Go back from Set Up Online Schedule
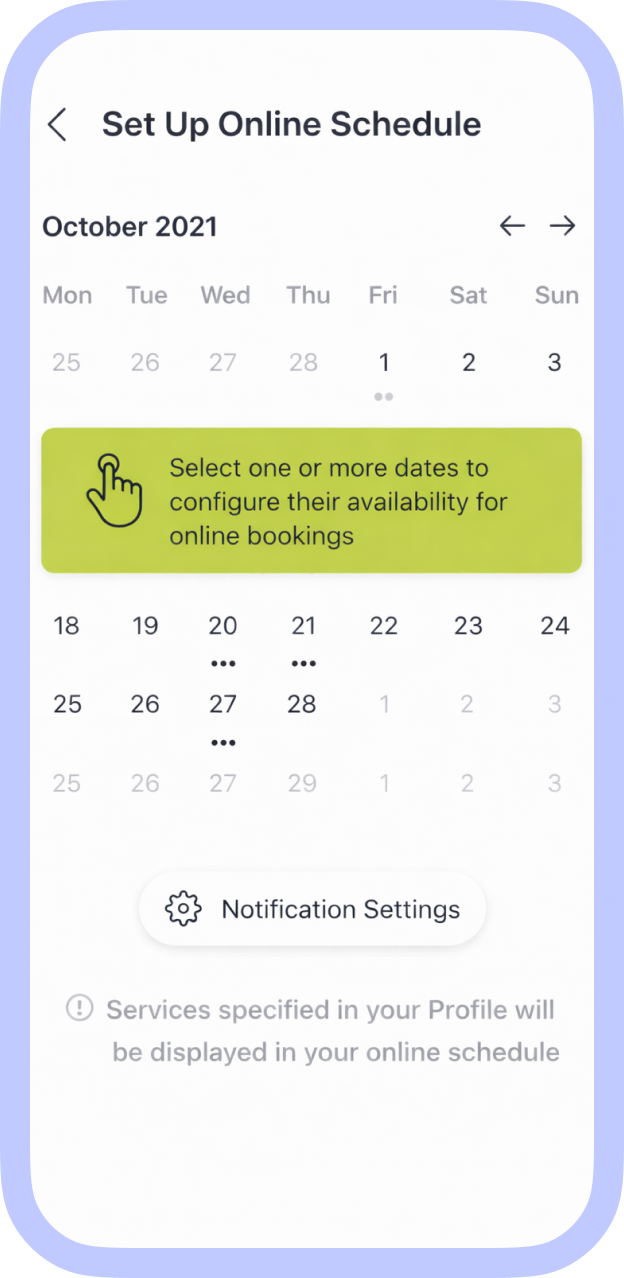 point(58,125)
